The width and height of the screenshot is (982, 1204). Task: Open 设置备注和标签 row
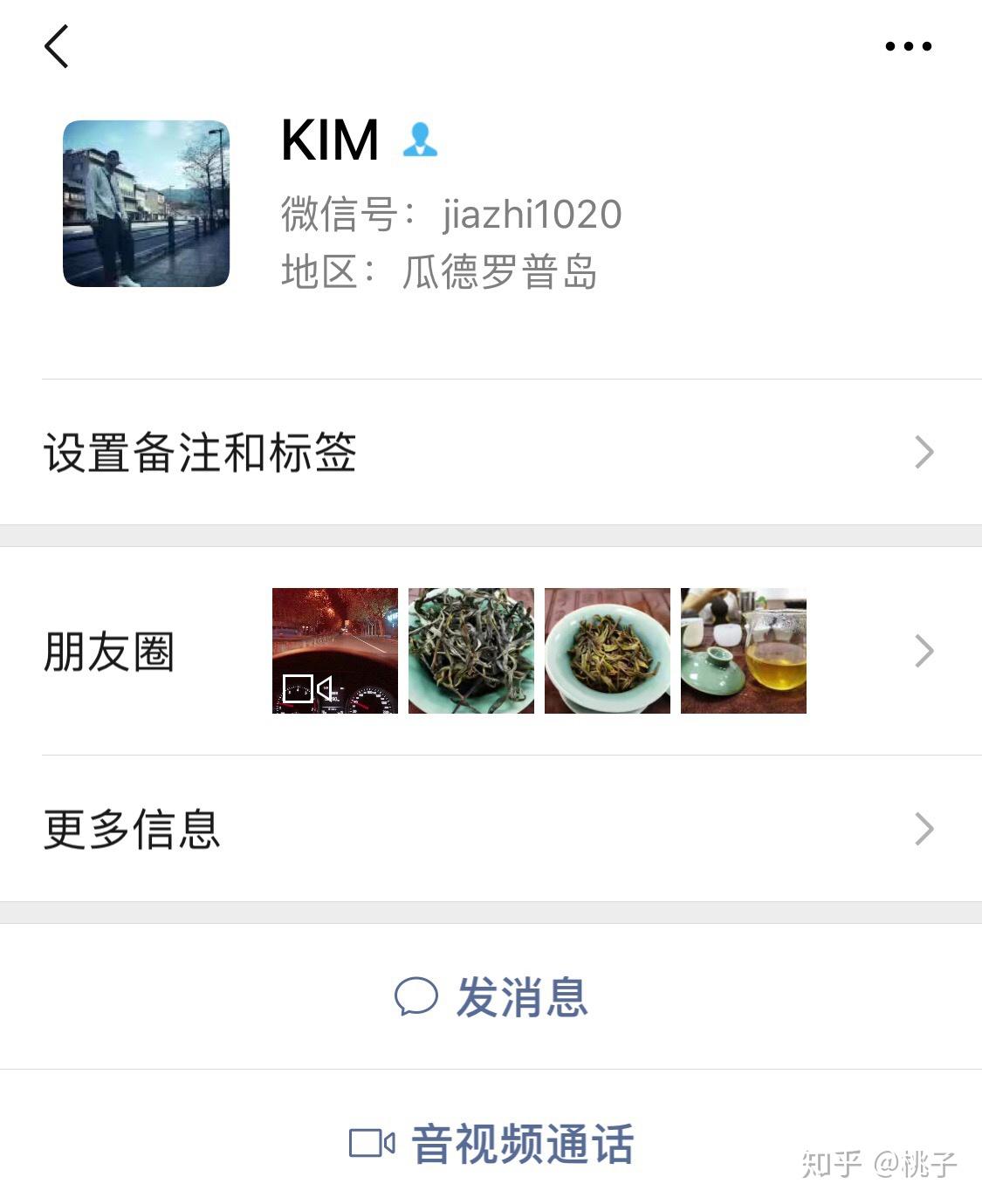[489, 452]
